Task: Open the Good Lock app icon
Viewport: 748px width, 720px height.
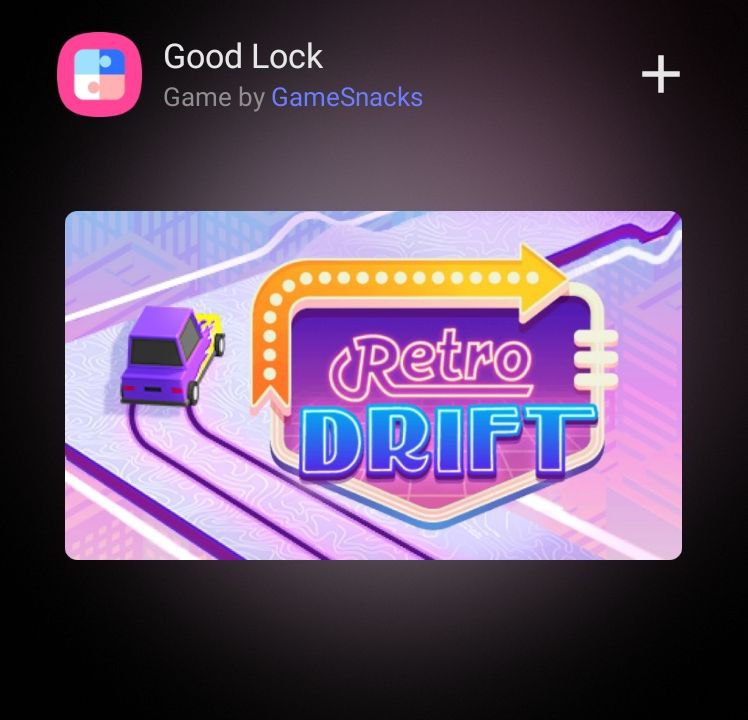Action: coord(99,75)
